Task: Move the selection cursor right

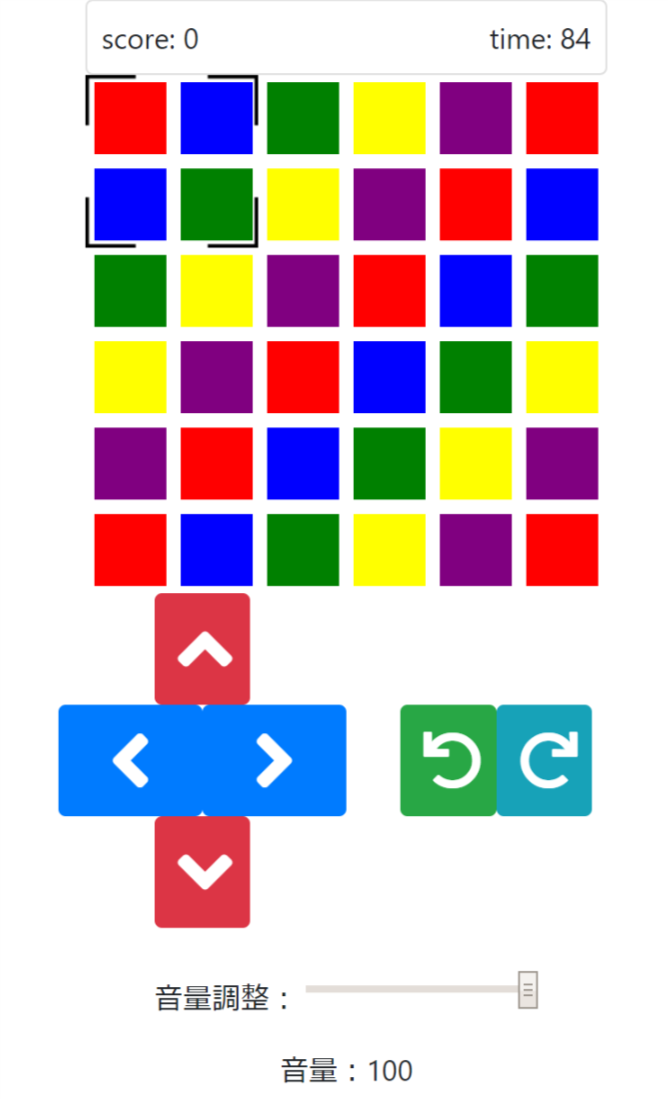Action: tap(274, 760)
